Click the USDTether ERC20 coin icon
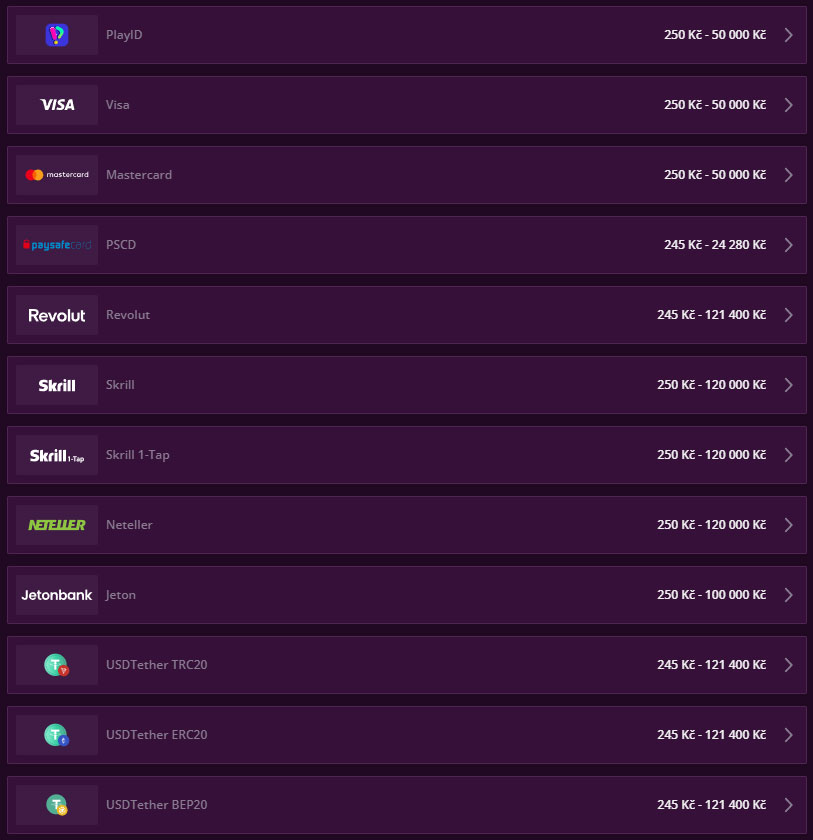Viewport: 813px width, 840px height. (x=56, y=734)
